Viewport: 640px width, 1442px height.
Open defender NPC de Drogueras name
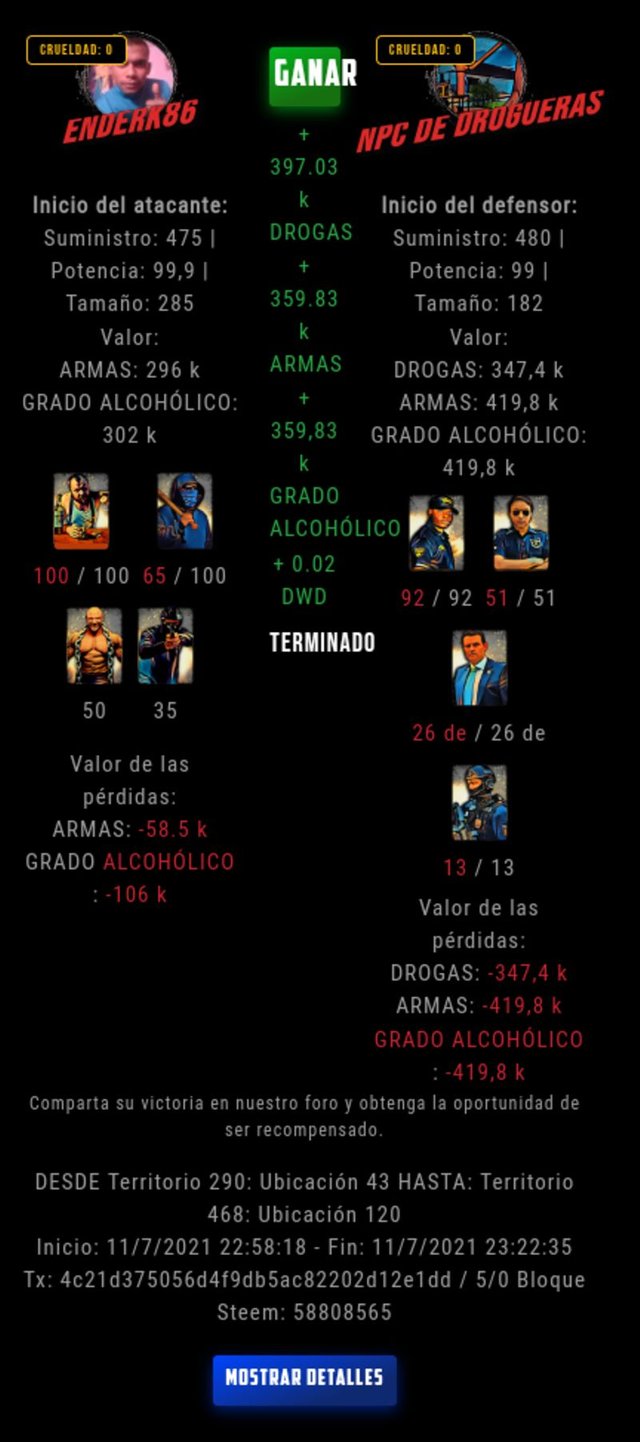[479, 121]
